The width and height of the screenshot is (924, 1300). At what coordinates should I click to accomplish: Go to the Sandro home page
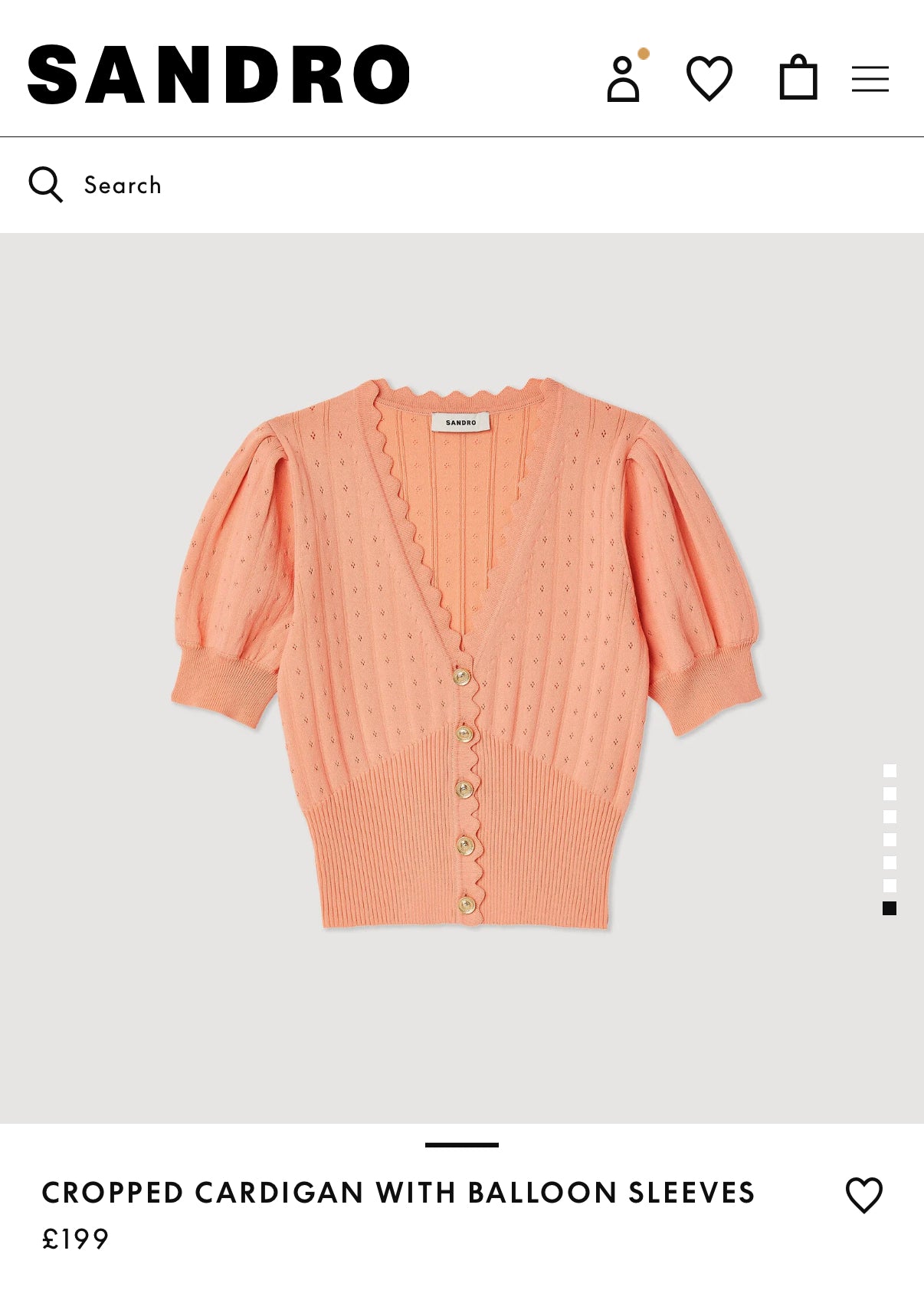point(218,74)
